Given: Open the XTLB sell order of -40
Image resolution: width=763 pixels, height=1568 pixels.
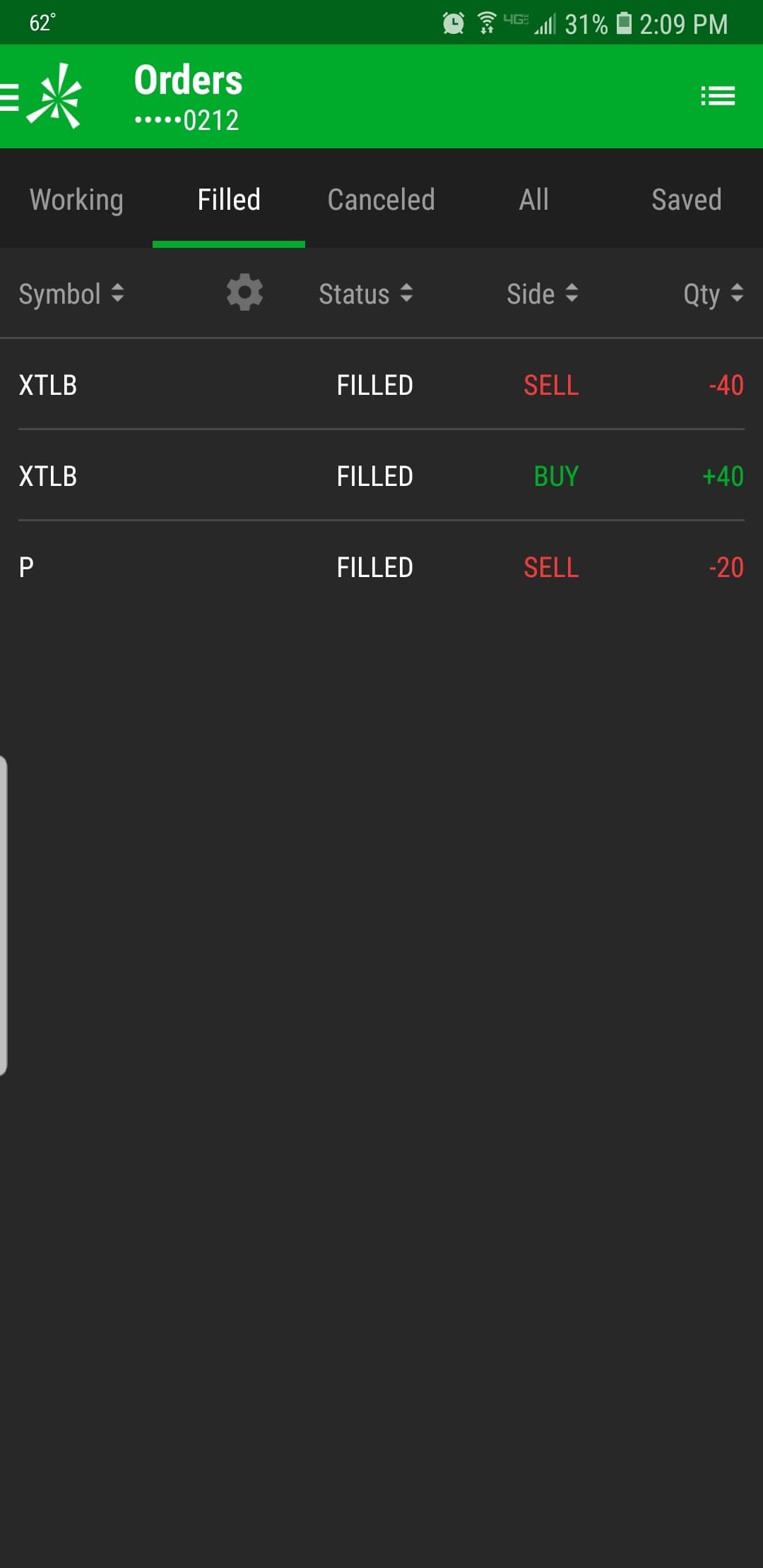Looking at the screenshot, I should pyautogui.click(x=381, y=385).
